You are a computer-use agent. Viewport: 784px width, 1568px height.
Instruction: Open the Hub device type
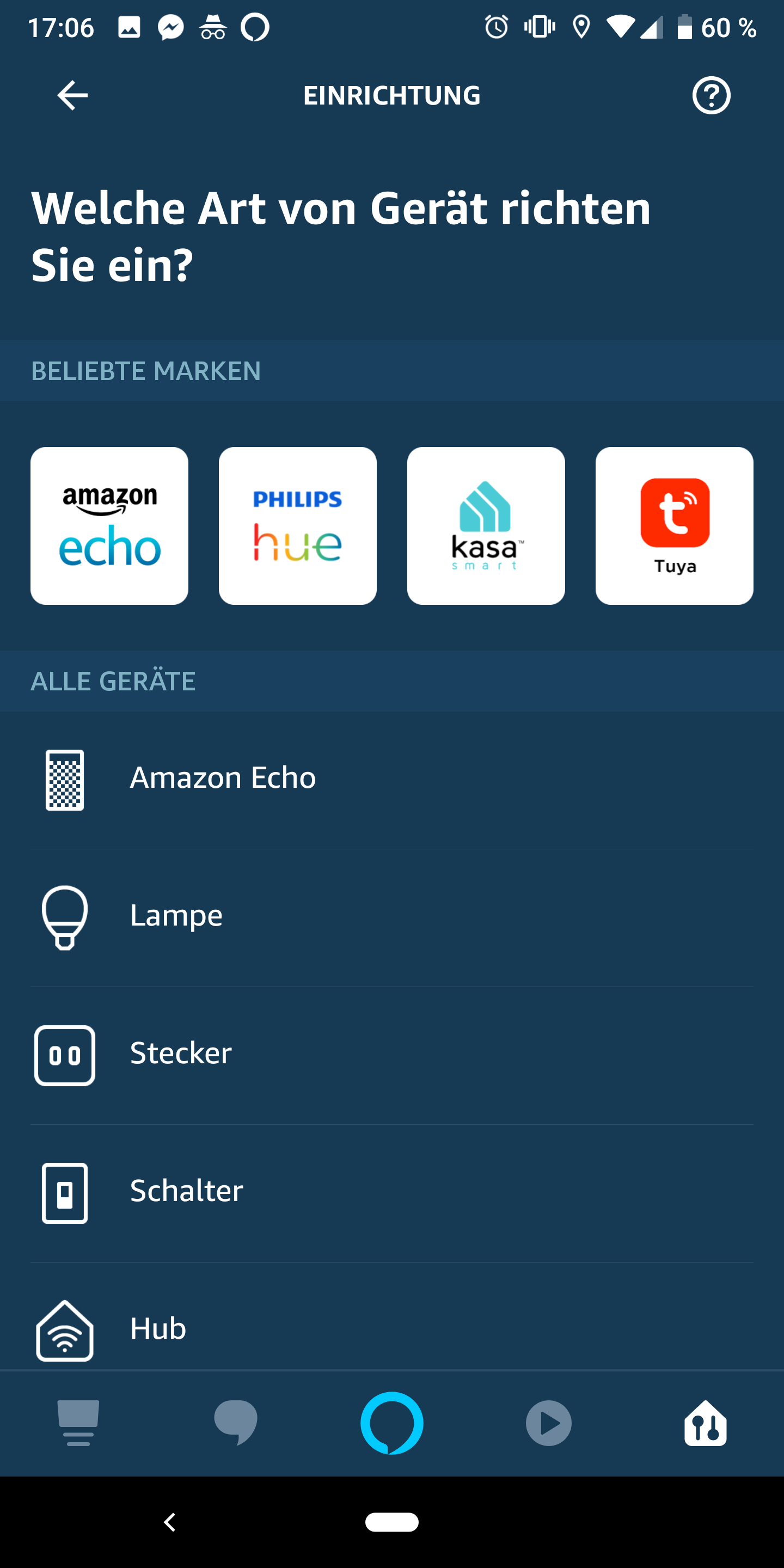(x=392, y=1330)
